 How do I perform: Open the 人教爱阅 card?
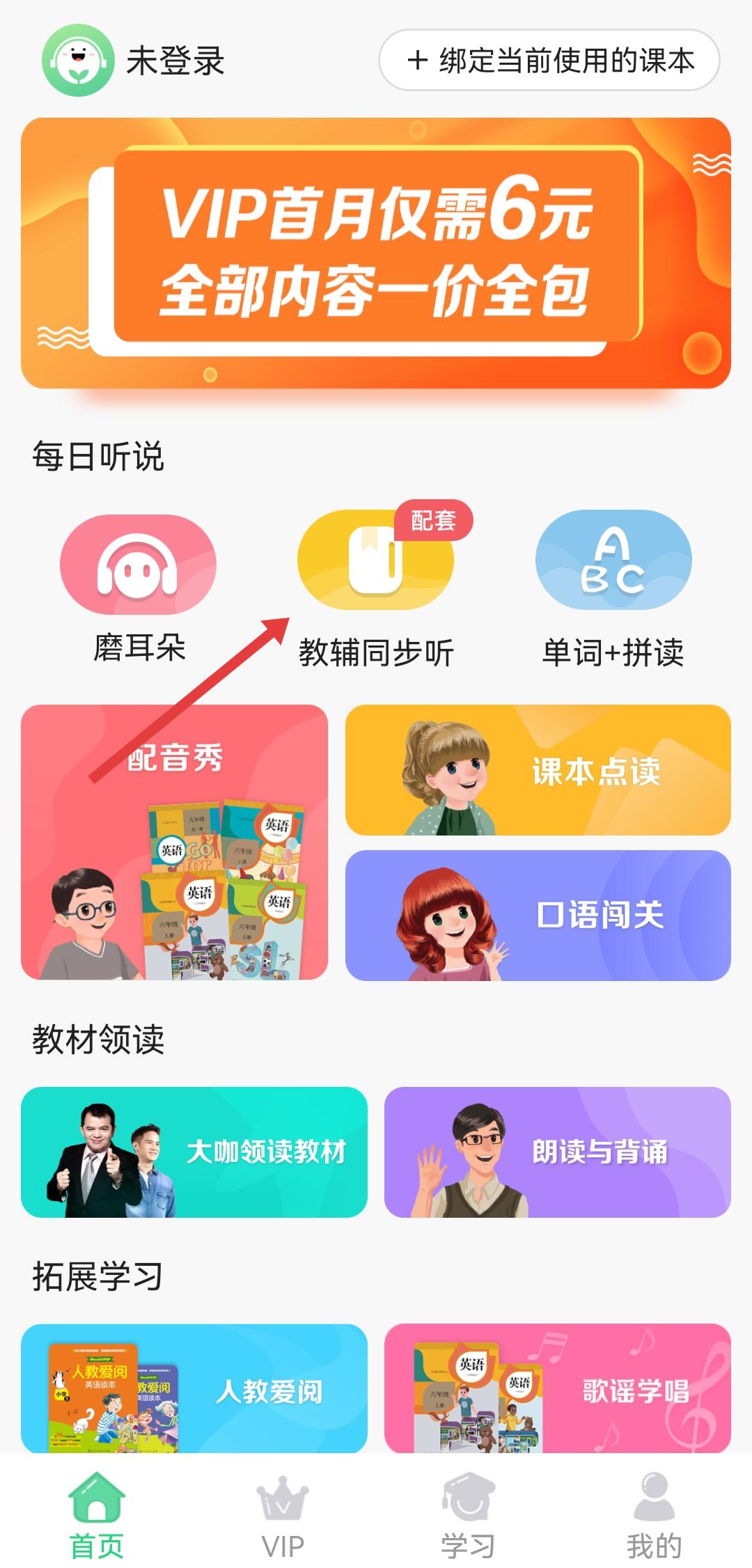[194, 1388]
